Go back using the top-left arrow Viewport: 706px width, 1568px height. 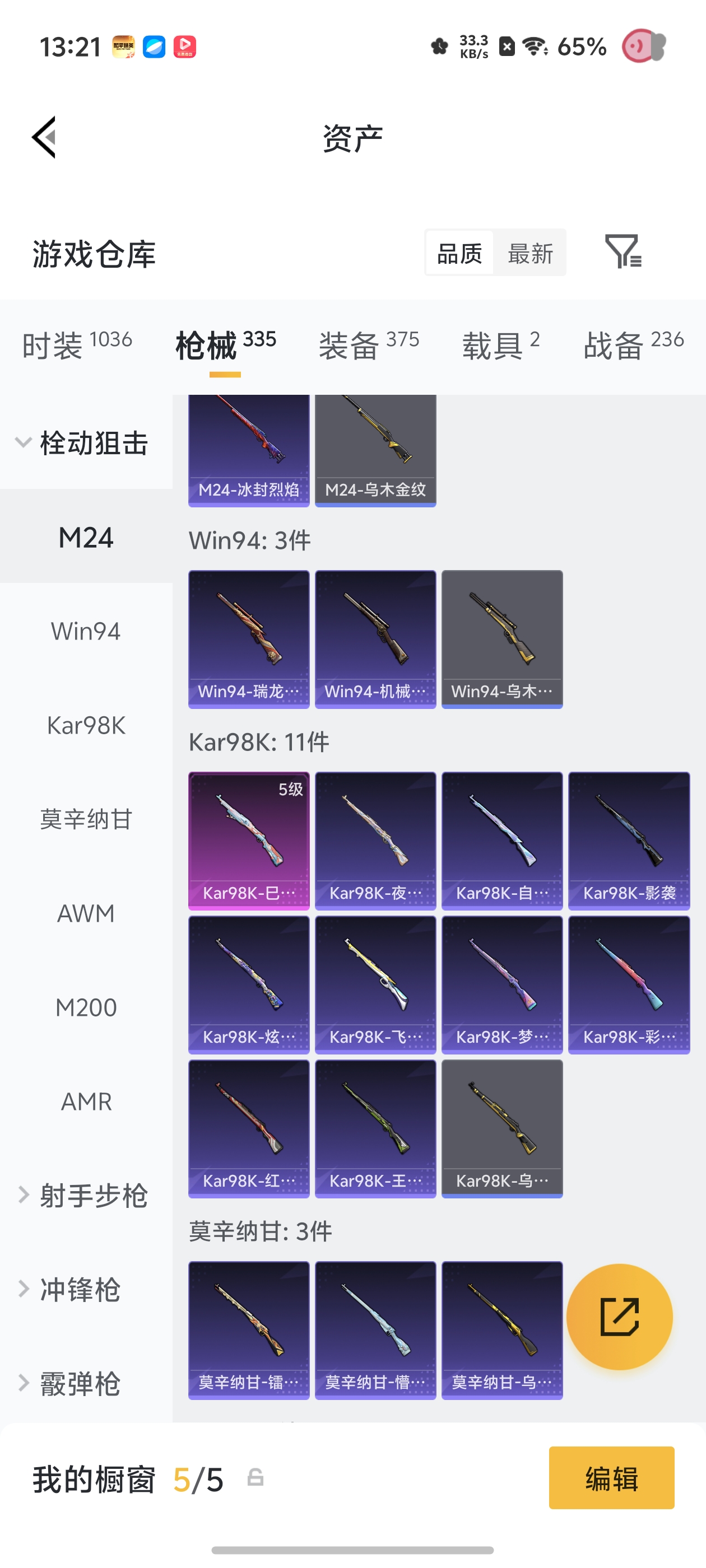[44, 137]
